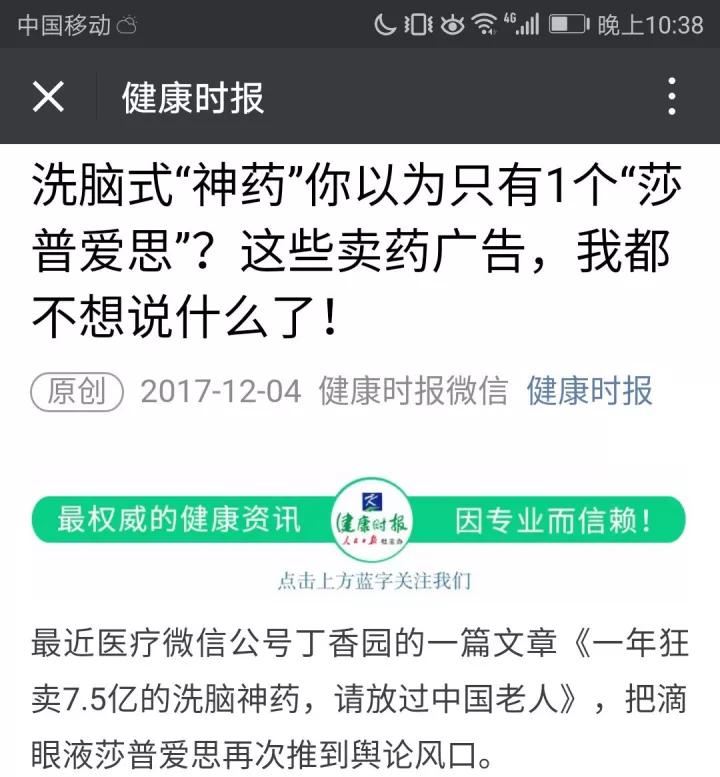Open the blue 健康时报 account link
Viewport: 720px width, 777px height.
coord(589,391)
